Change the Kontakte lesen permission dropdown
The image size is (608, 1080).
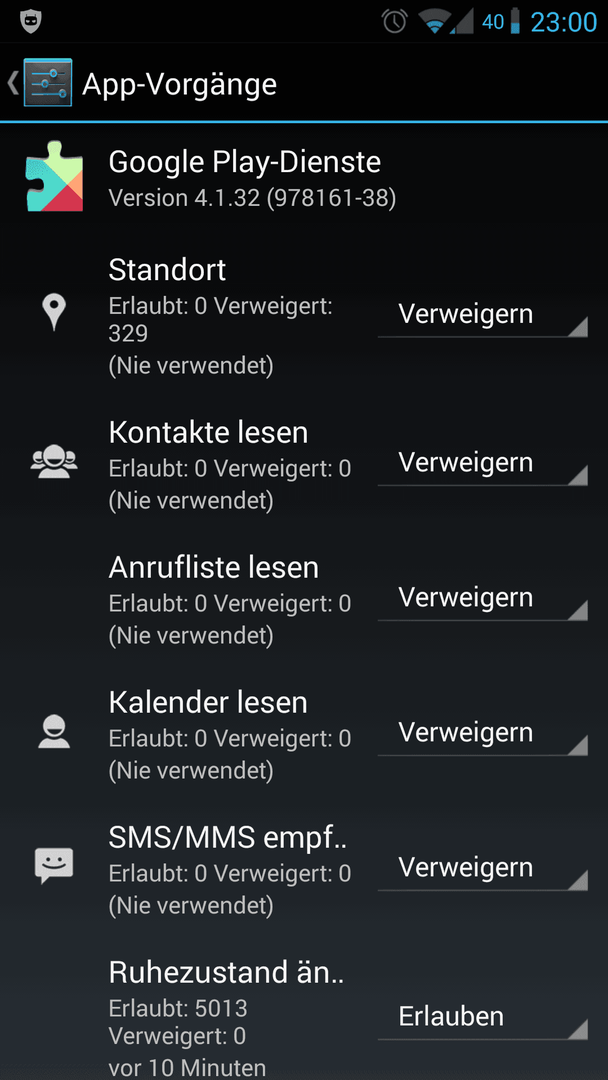click(x=483, y=463)
